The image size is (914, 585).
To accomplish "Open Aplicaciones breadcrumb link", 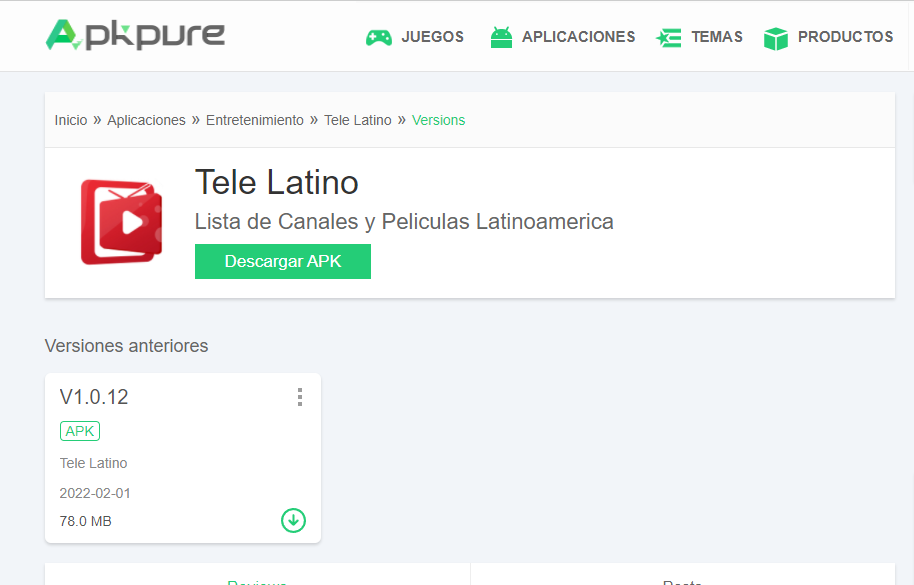I will (x=146, y=120).
